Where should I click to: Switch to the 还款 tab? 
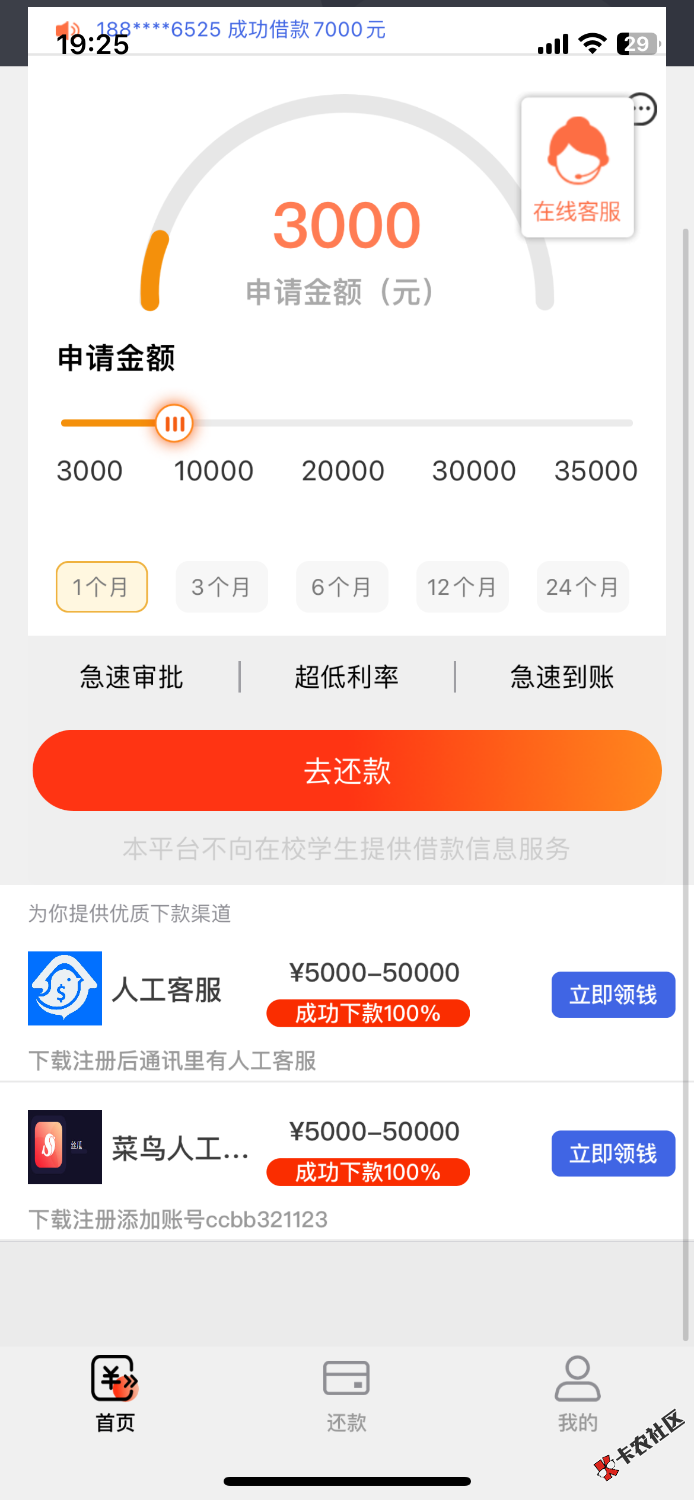click(x=346, y=1394)
